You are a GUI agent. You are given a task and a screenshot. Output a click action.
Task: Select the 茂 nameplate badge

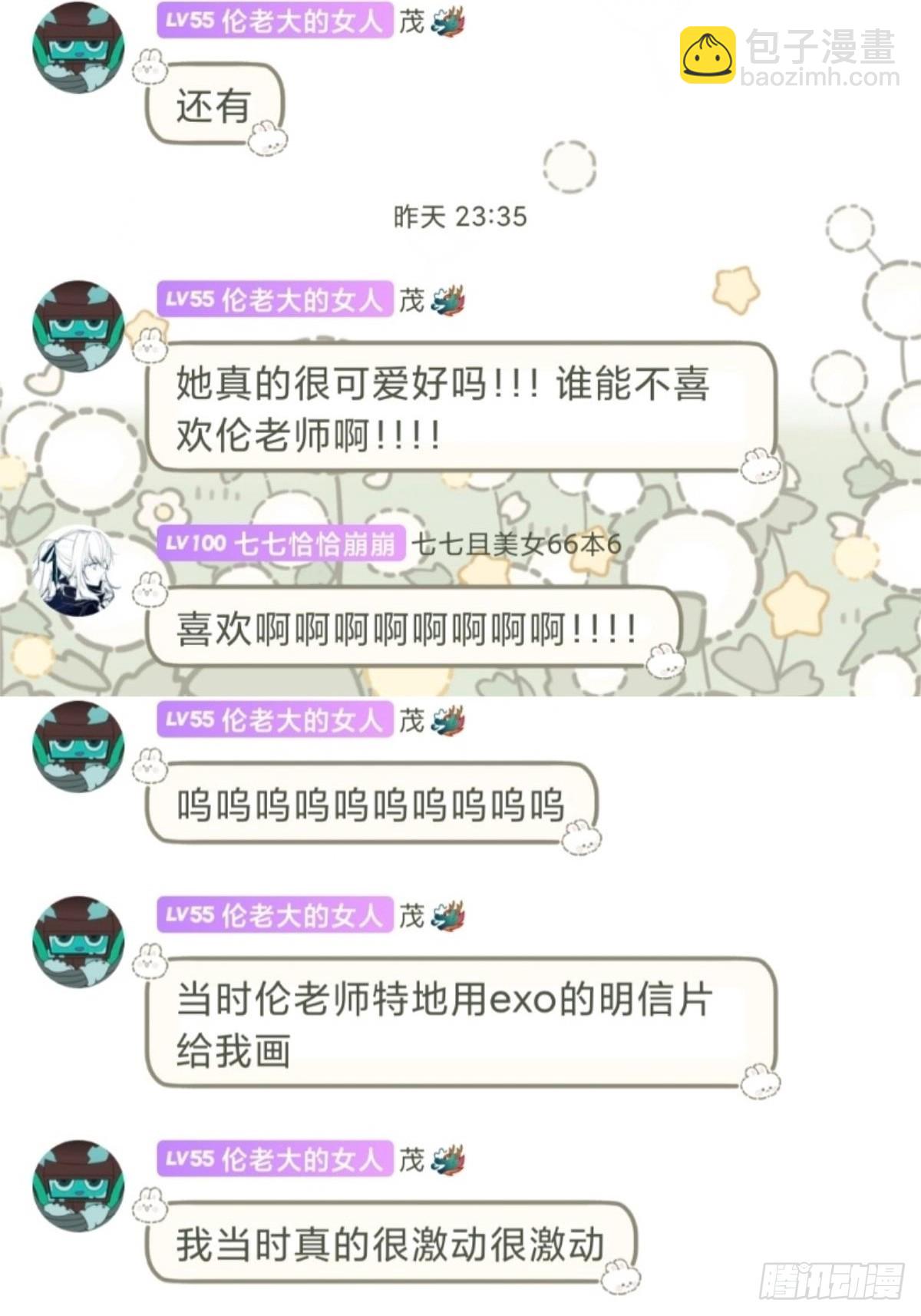(411, 23)
